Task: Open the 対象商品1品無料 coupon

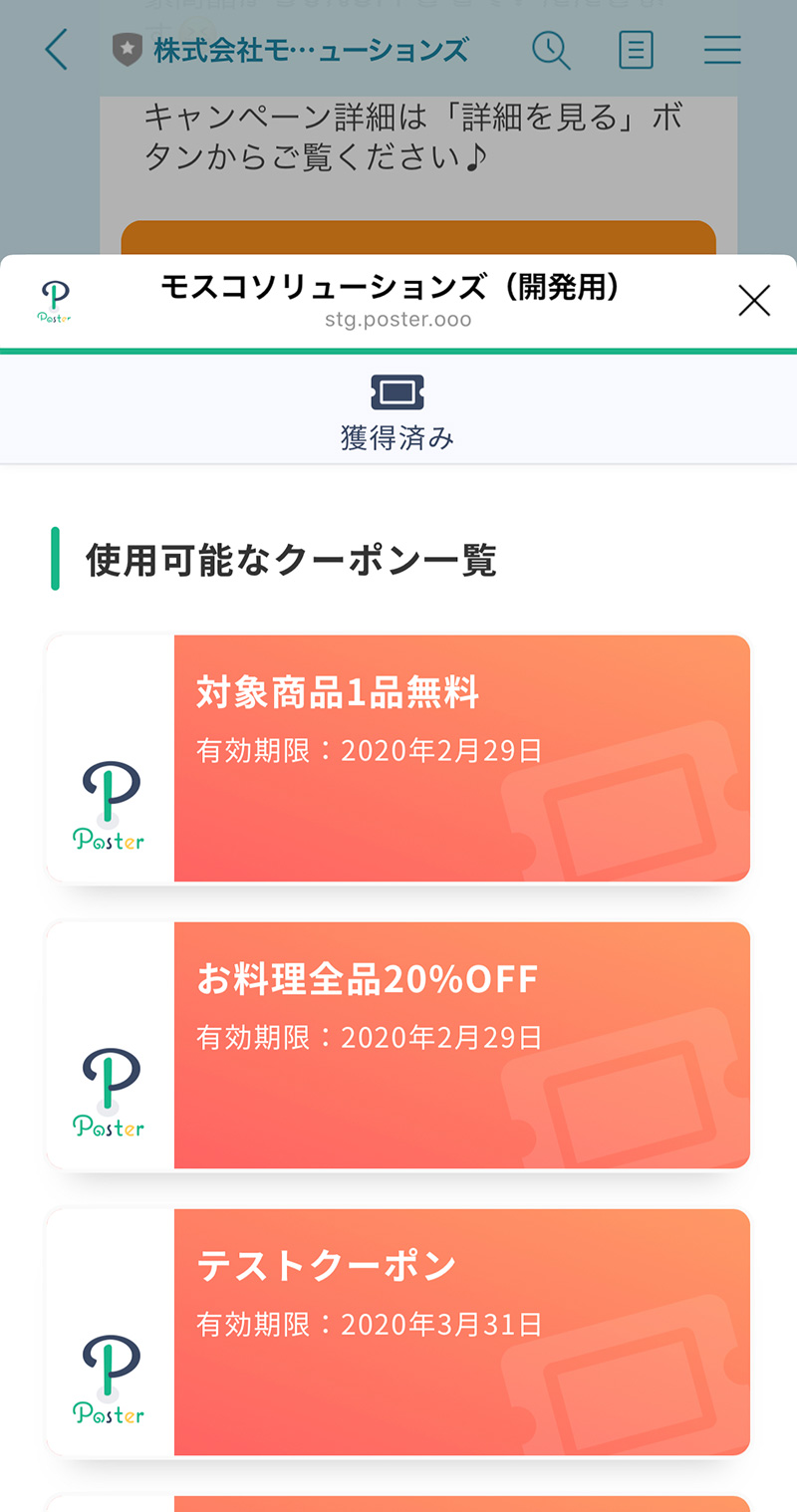Action: tap(398, 758)
